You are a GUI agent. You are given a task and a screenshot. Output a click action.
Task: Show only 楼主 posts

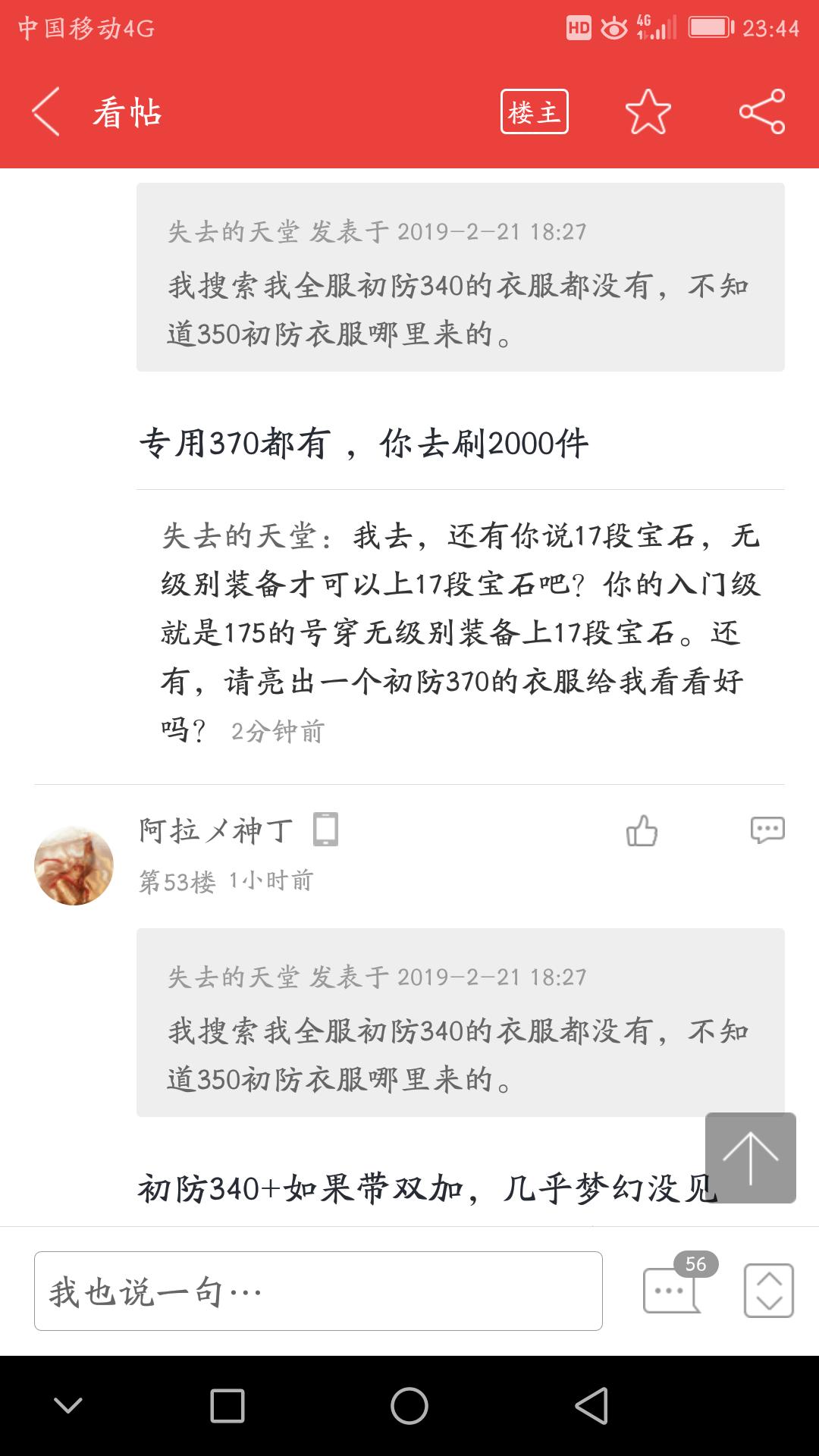(x=534, y=112)
